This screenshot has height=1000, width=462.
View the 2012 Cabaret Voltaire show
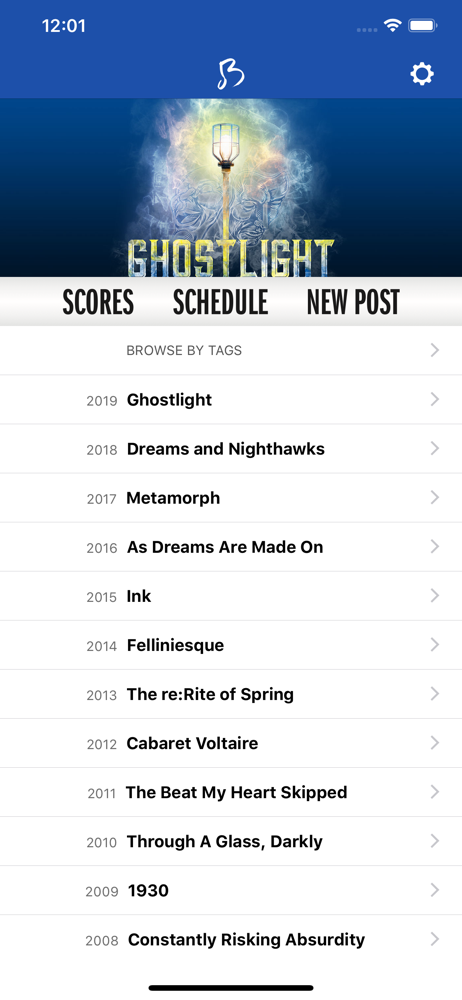click(x=231, y=744)
